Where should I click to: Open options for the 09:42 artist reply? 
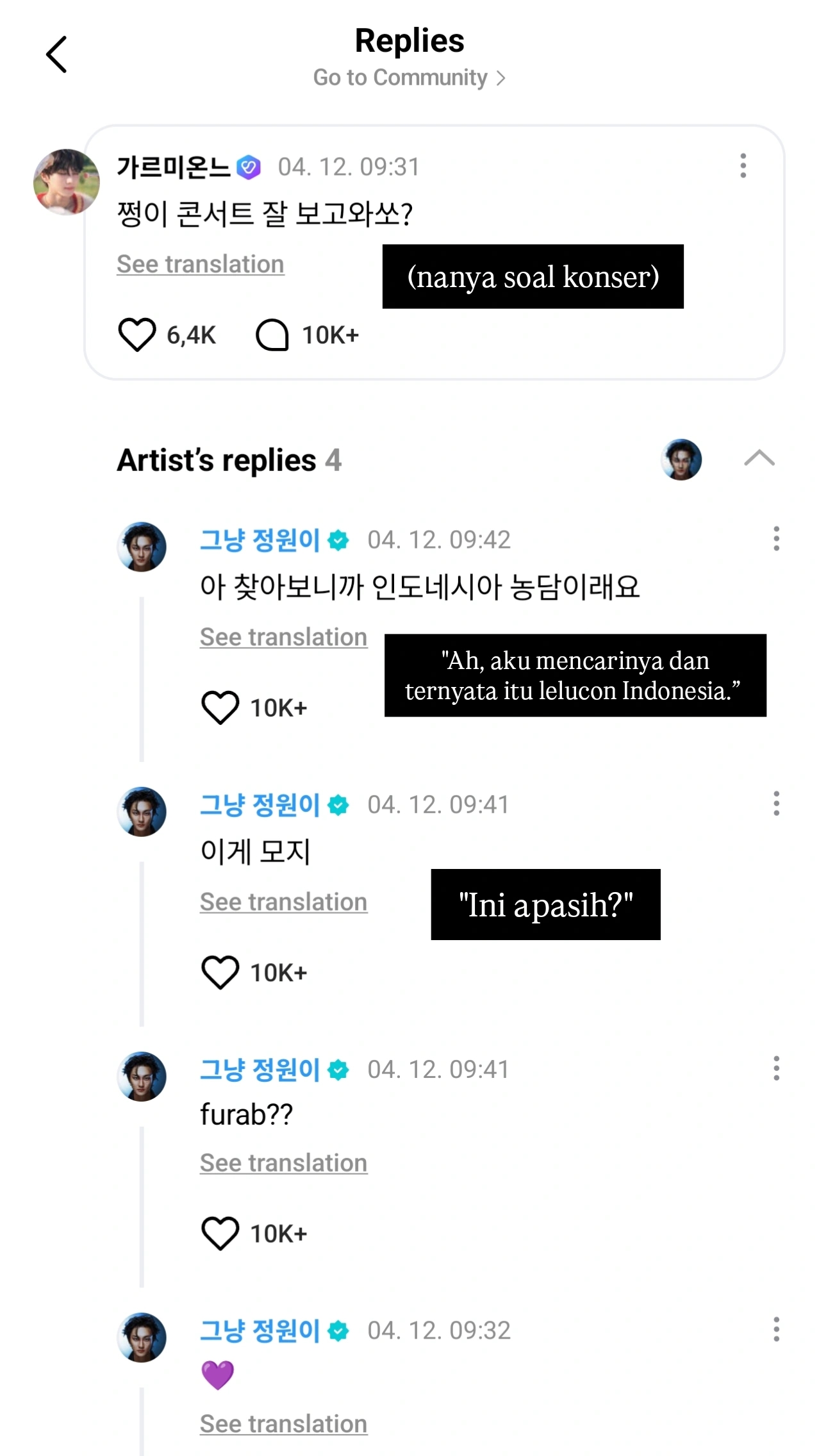pyautogui.click(x=775, y=540)
